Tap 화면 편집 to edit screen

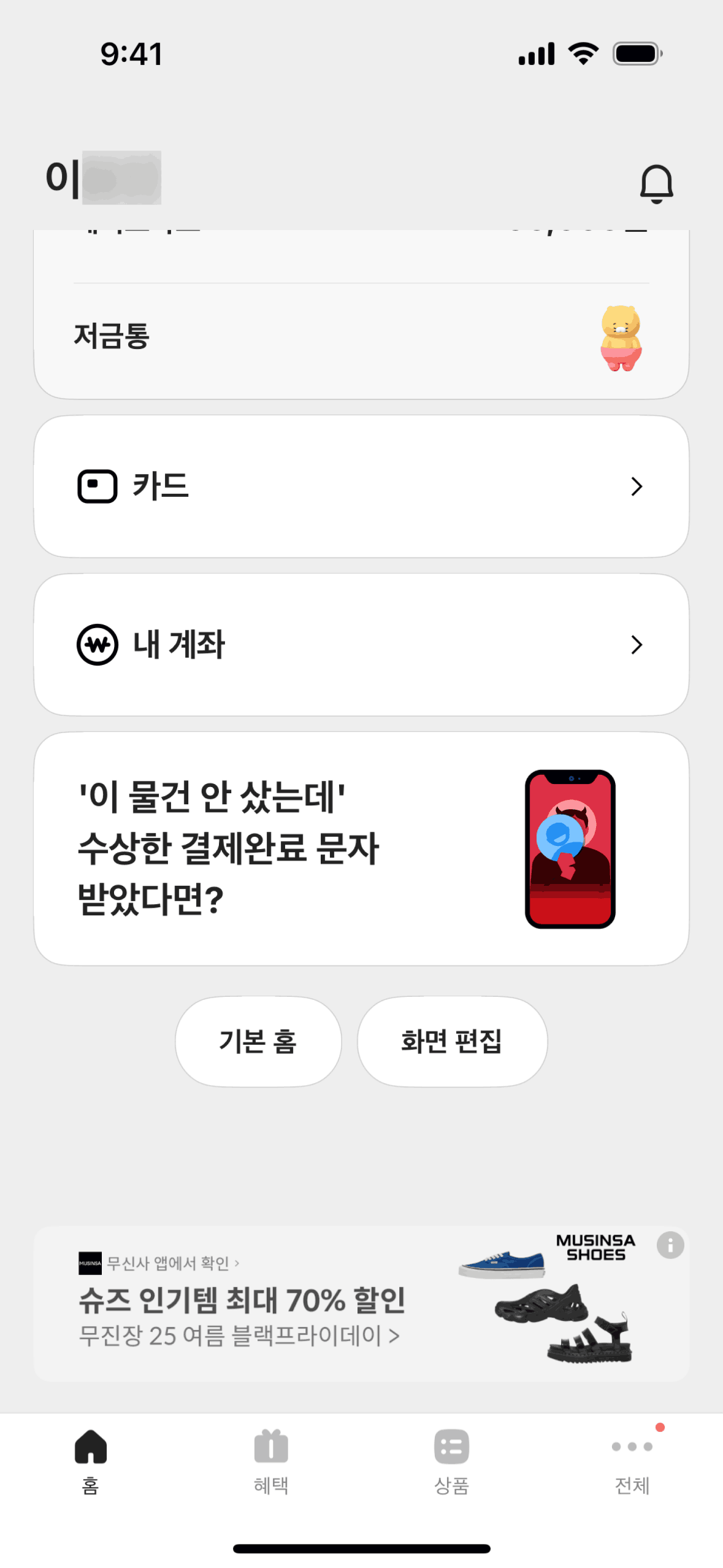[452, 1041]
